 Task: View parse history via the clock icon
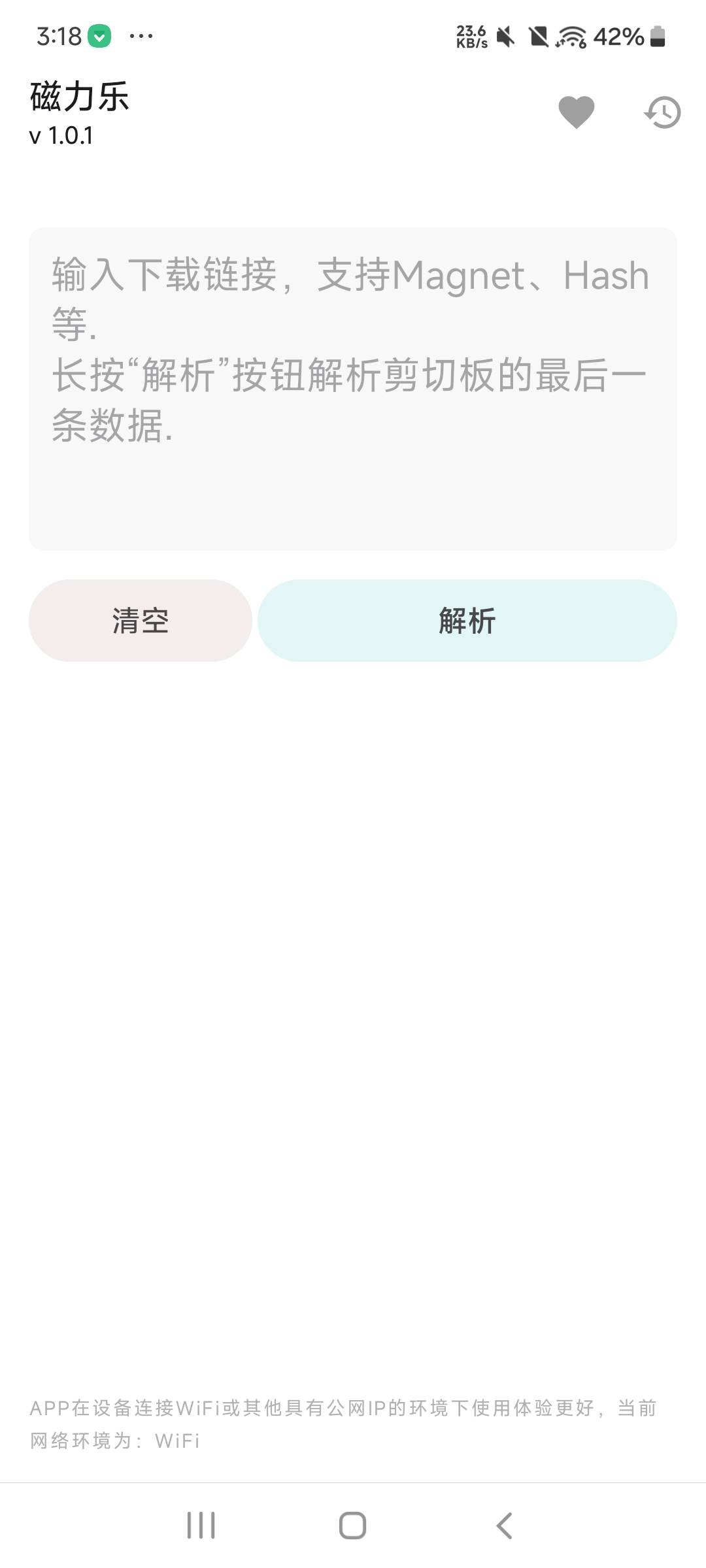point(662,111)
